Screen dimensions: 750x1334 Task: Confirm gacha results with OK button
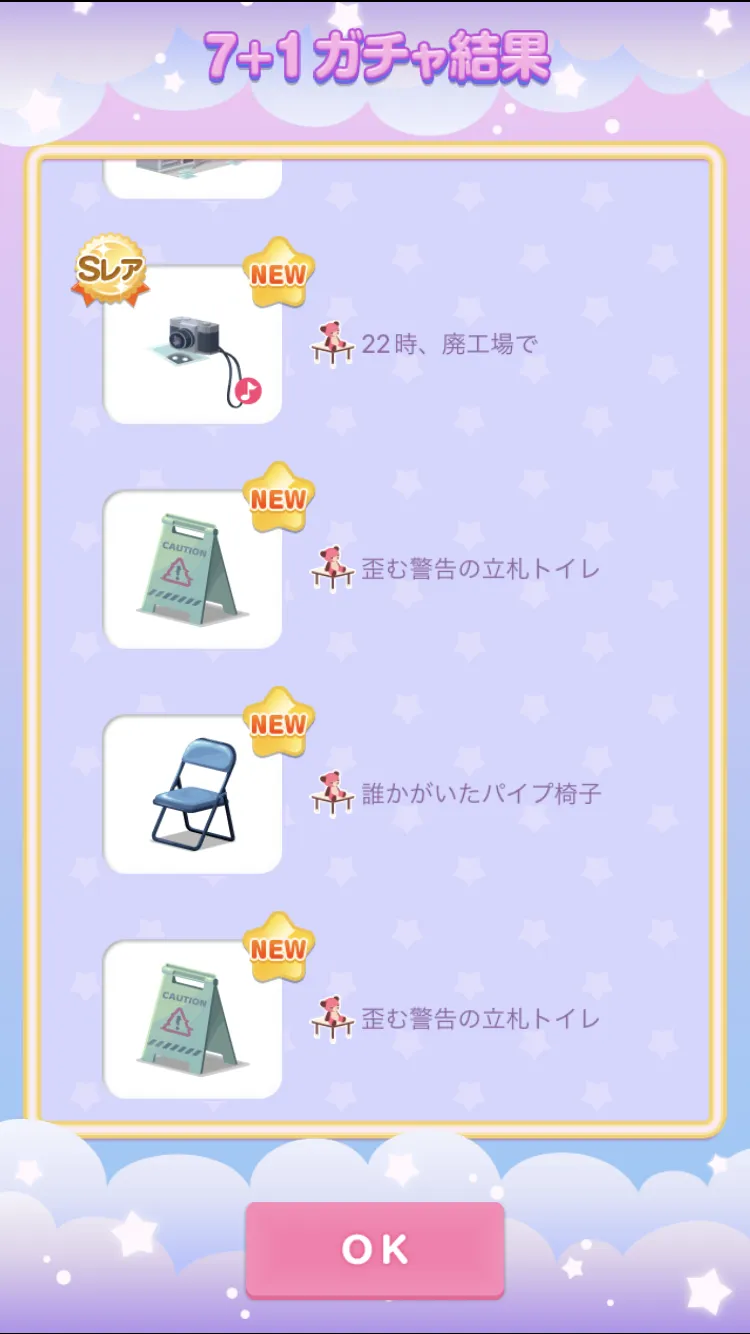[375, 1250]
